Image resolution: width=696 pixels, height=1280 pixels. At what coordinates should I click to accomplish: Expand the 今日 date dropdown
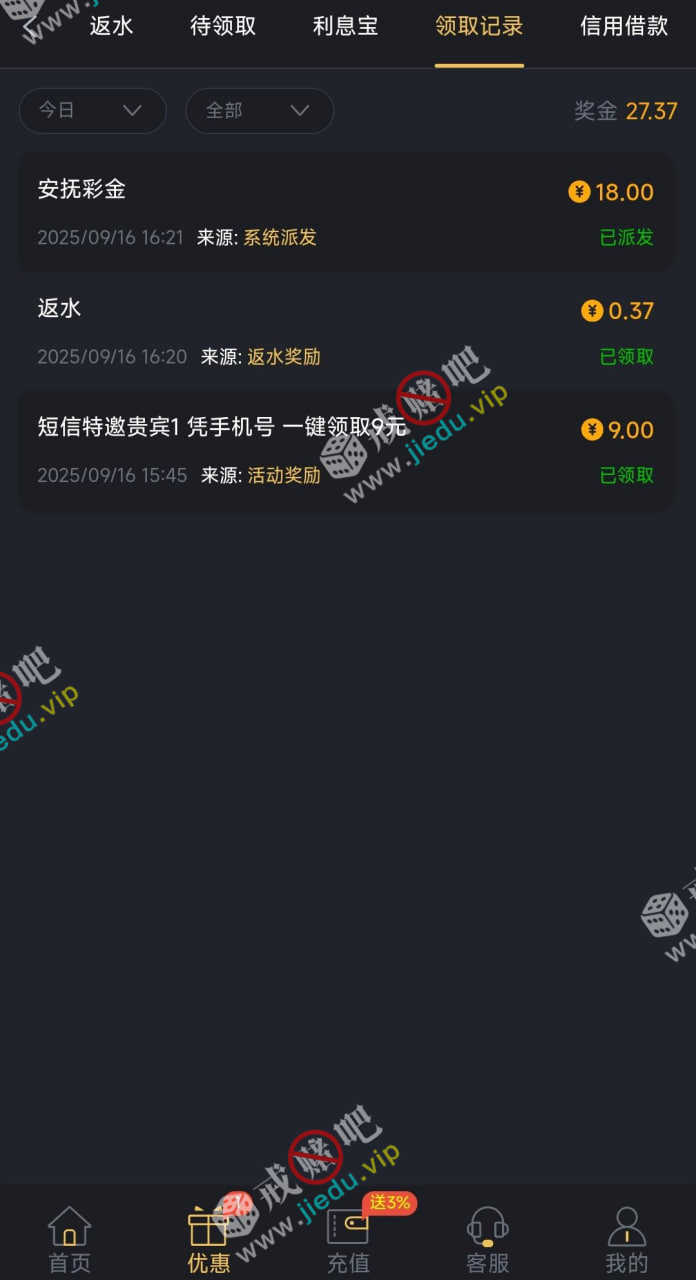click(92, 111)
